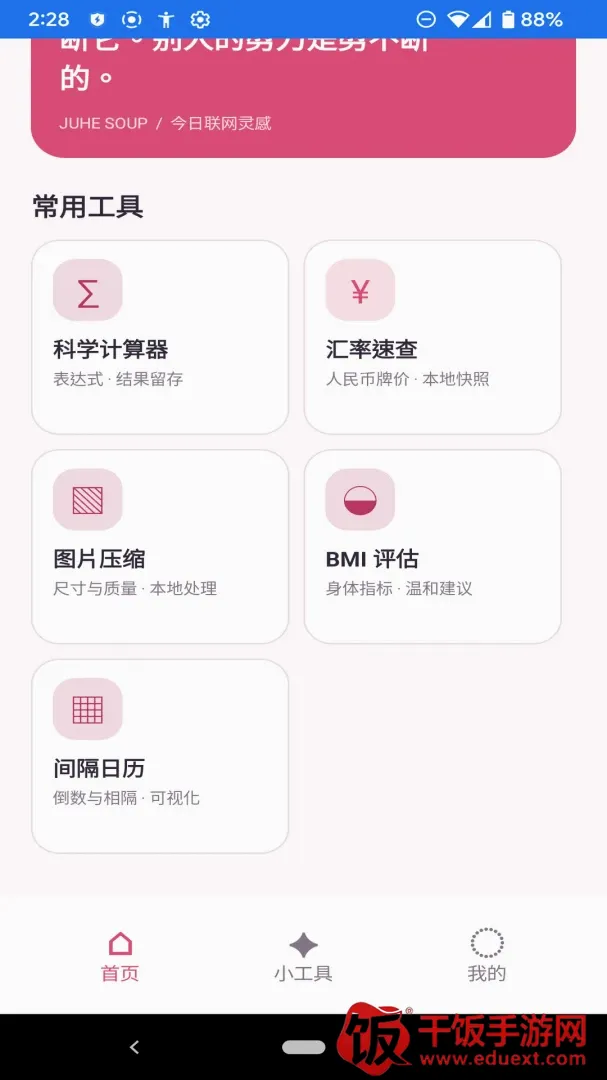The width and height of the screenshot is (607, 1080).
Task: Switch to the 我的 tab
Action: tap(486, 956)
